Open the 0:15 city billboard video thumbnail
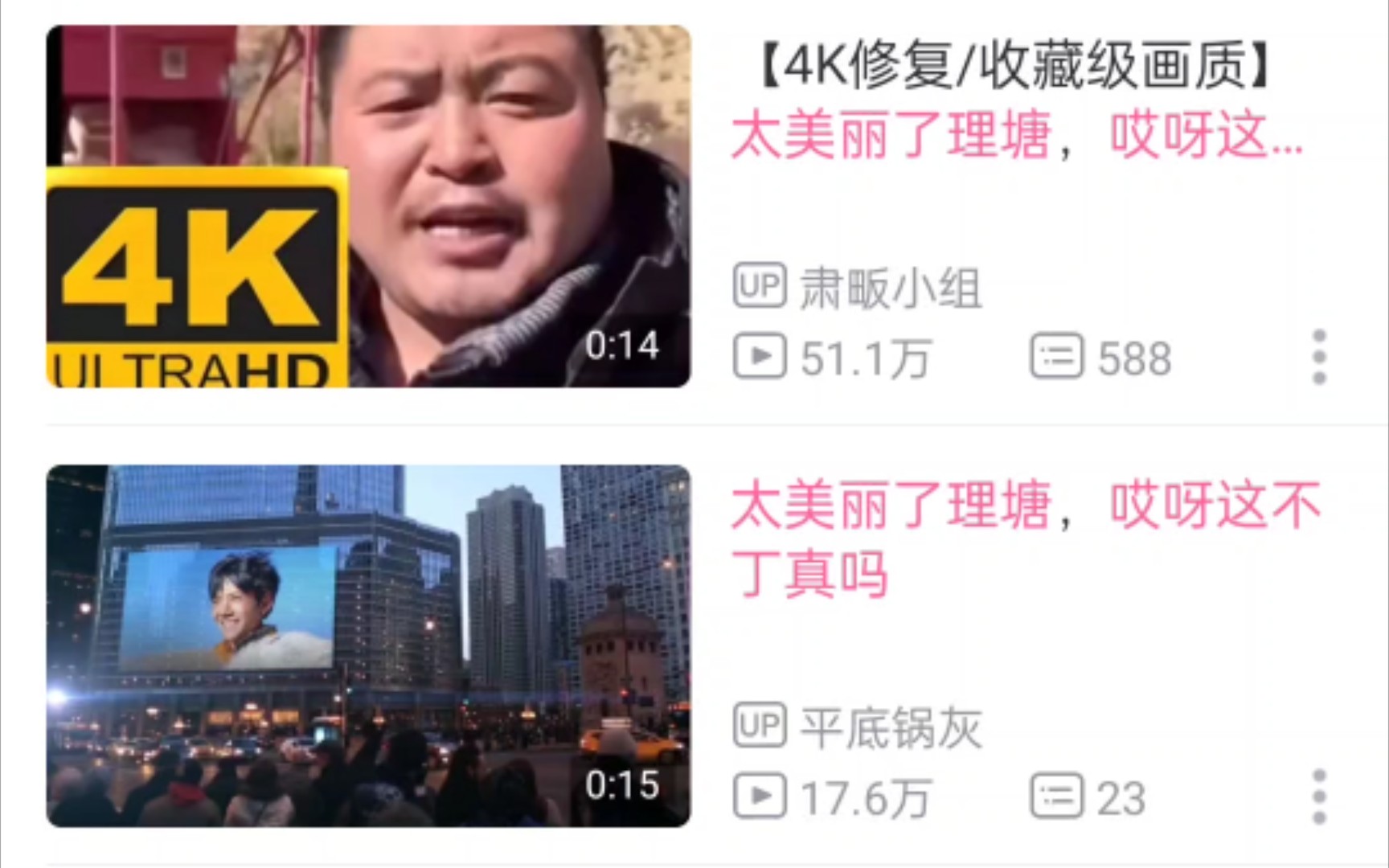The width and height of the screenshot is (1389, 868). coord(368,645)
